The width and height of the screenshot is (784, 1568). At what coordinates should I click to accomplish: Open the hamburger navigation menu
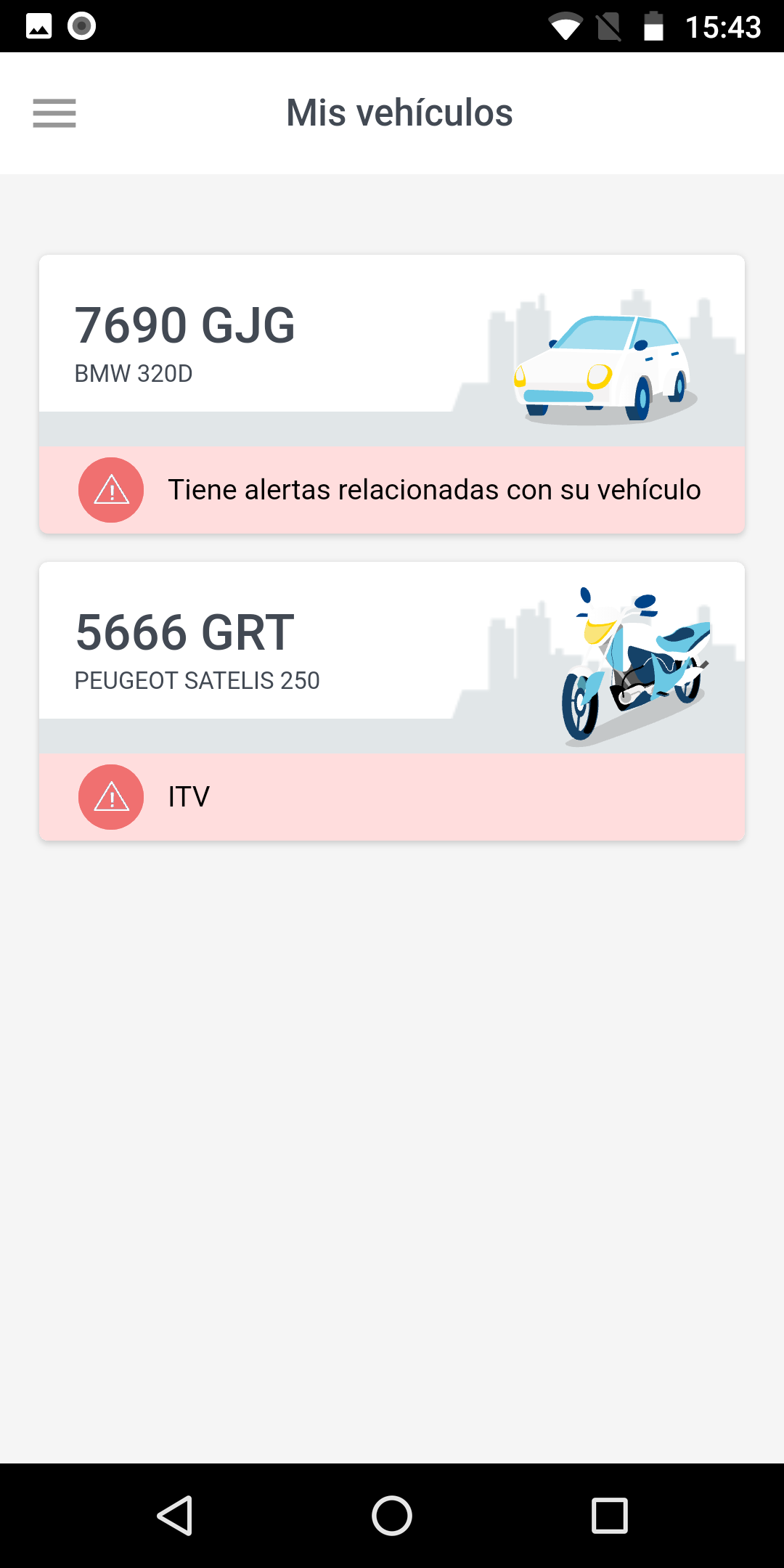pyautogui.click(x=54, y=113)
